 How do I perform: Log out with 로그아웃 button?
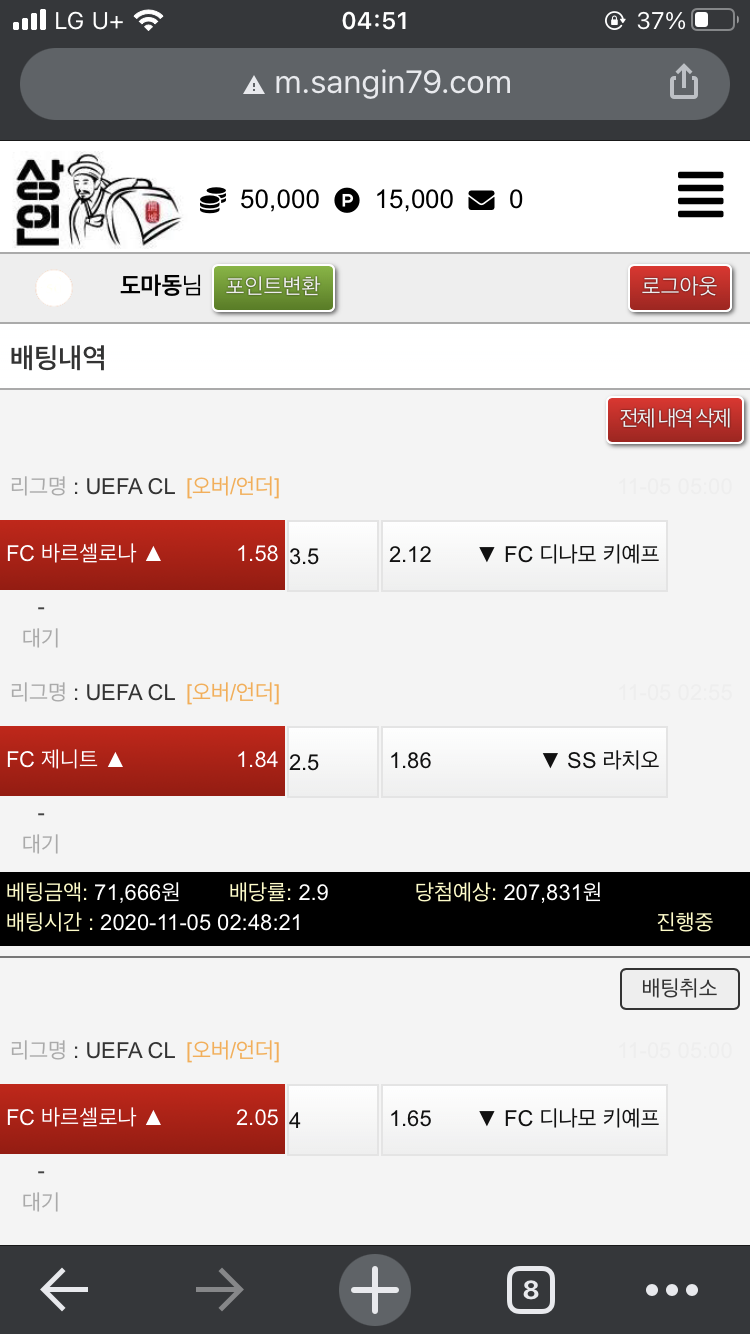(x=680, y=287)
